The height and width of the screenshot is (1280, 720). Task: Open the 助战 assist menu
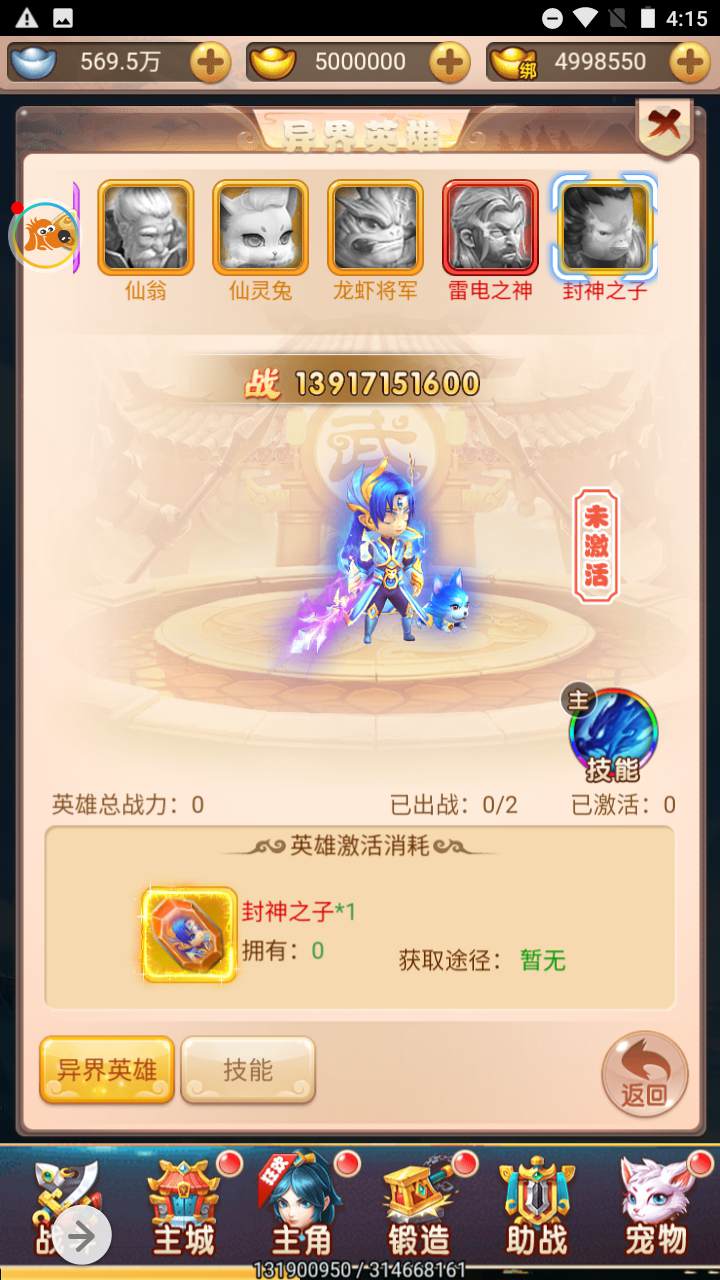pyautogui.click(x=537, y=1210)
